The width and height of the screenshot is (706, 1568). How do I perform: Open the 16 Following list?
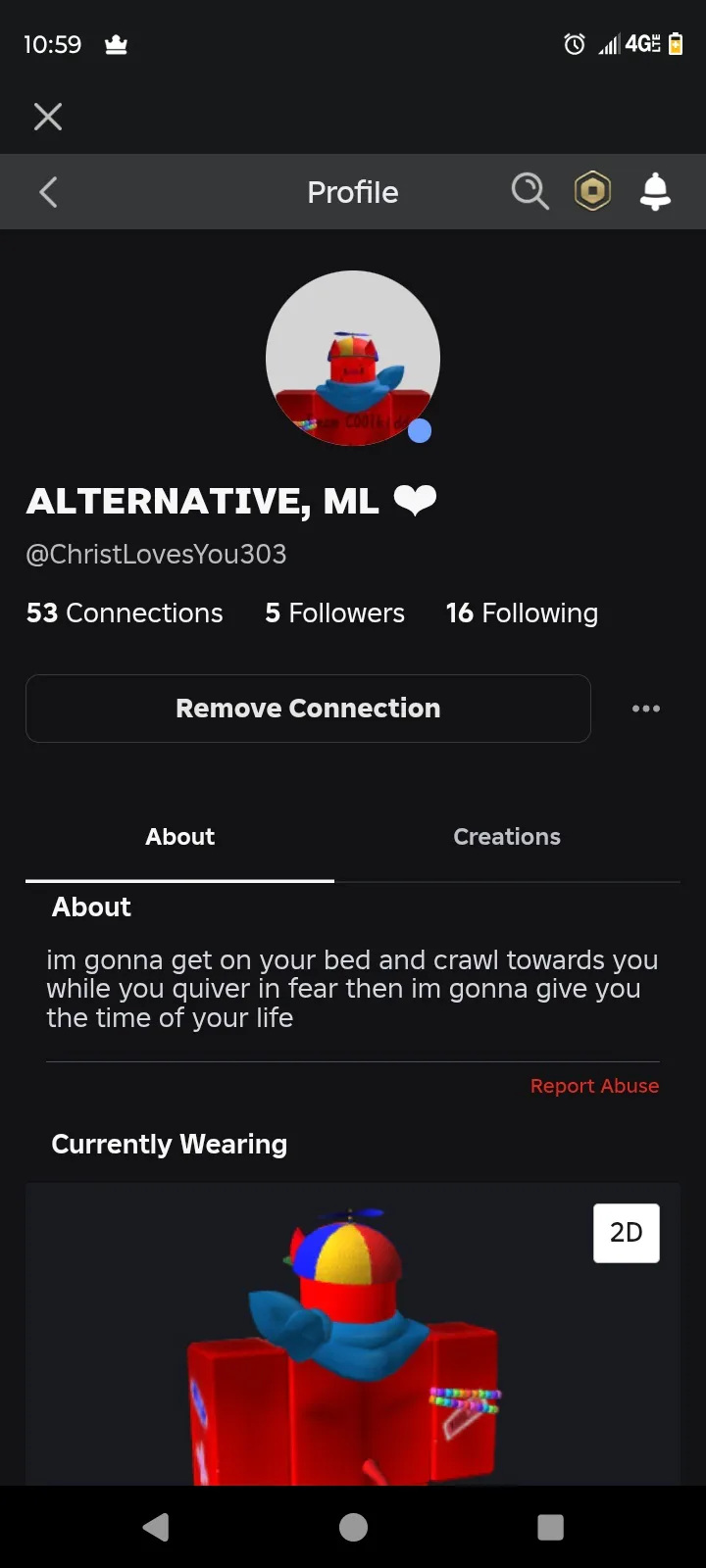coord(522,613)
